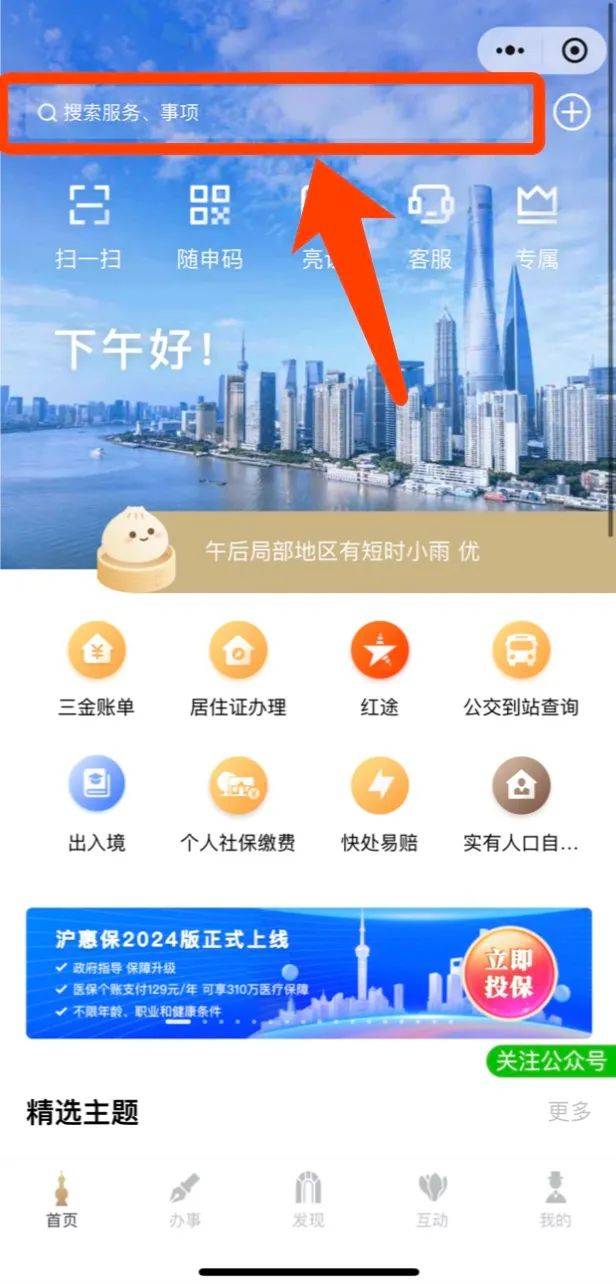616x1284 pixels.
Task: Open 扫一扫 scanner
Action: coord(89,227)
